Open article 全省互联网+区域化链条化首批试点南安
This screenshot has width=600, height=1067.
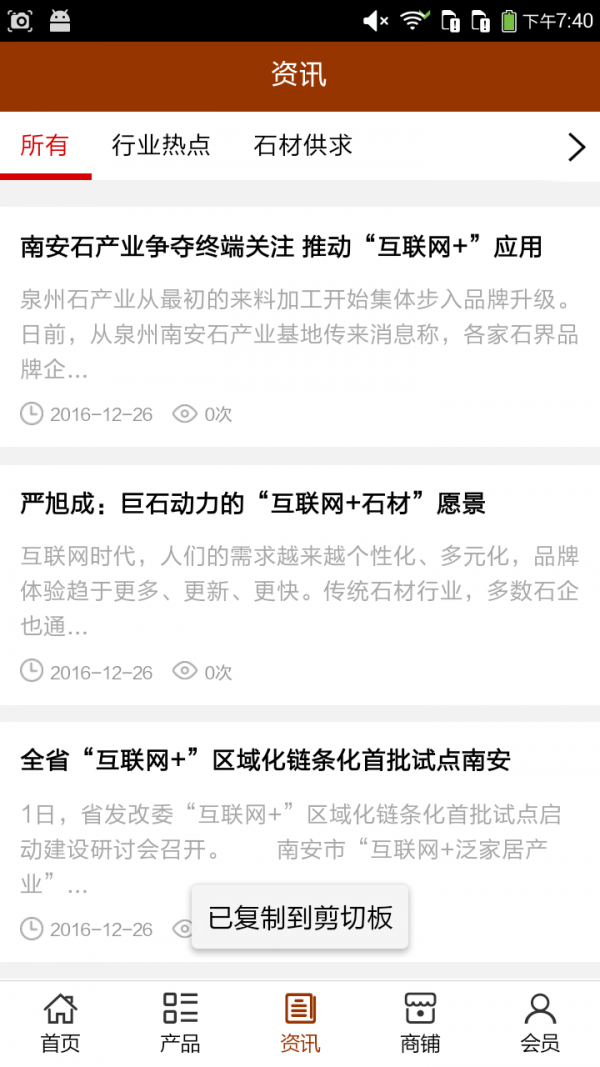tap(266, 761)
